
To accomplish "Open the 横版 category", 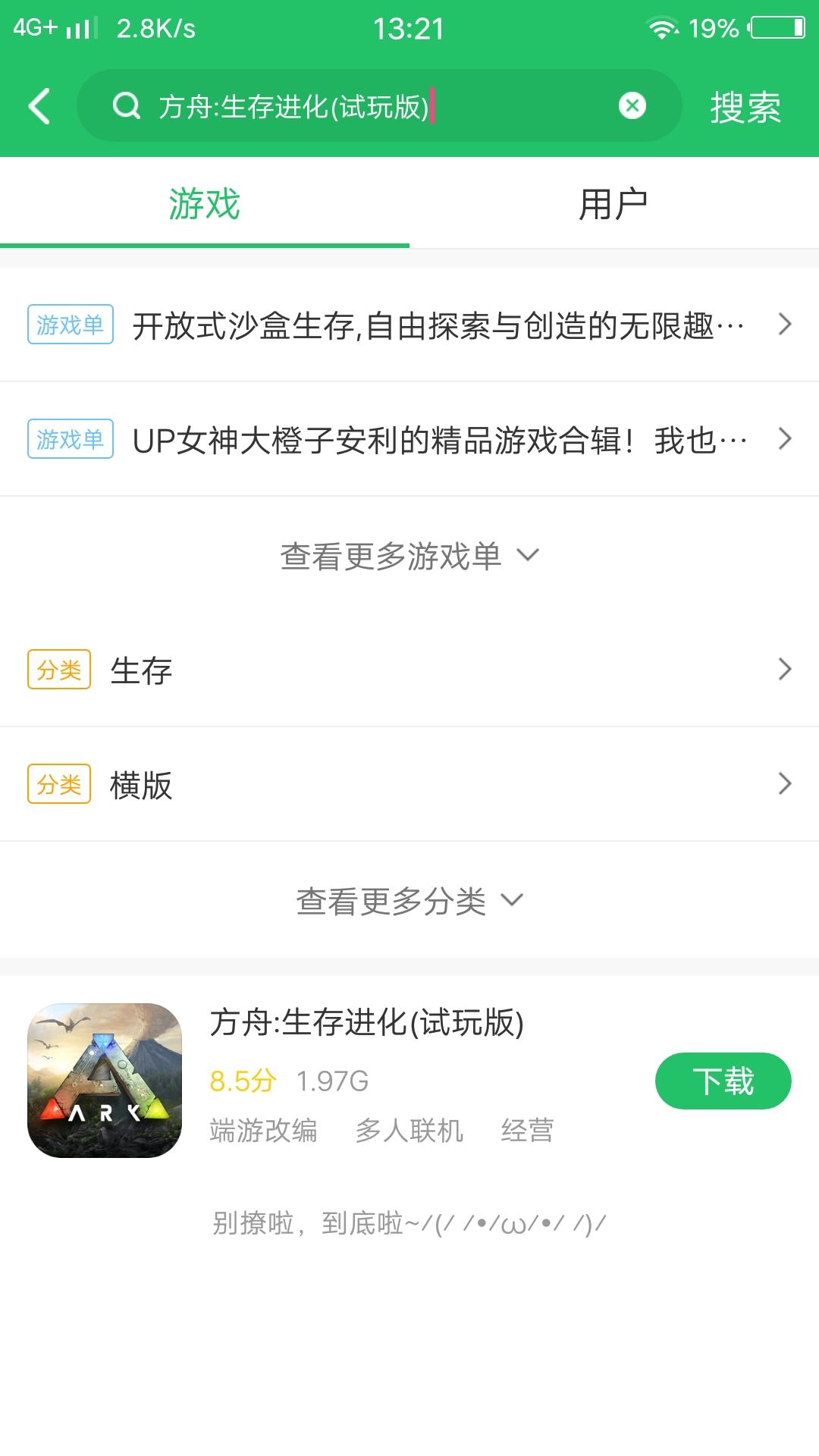I will [409, 784].
